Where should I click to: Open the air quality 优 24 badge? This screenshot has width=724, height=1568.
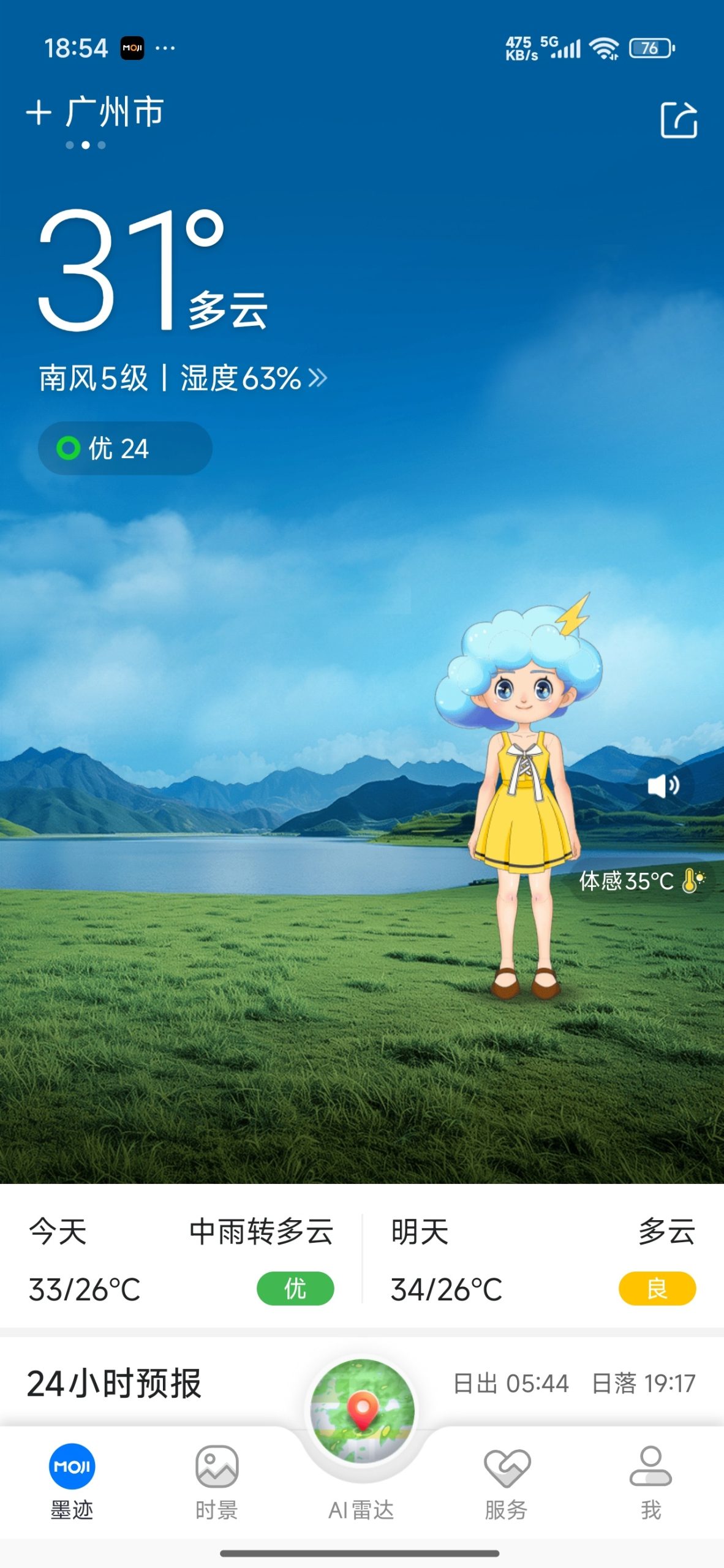point(125,448)
